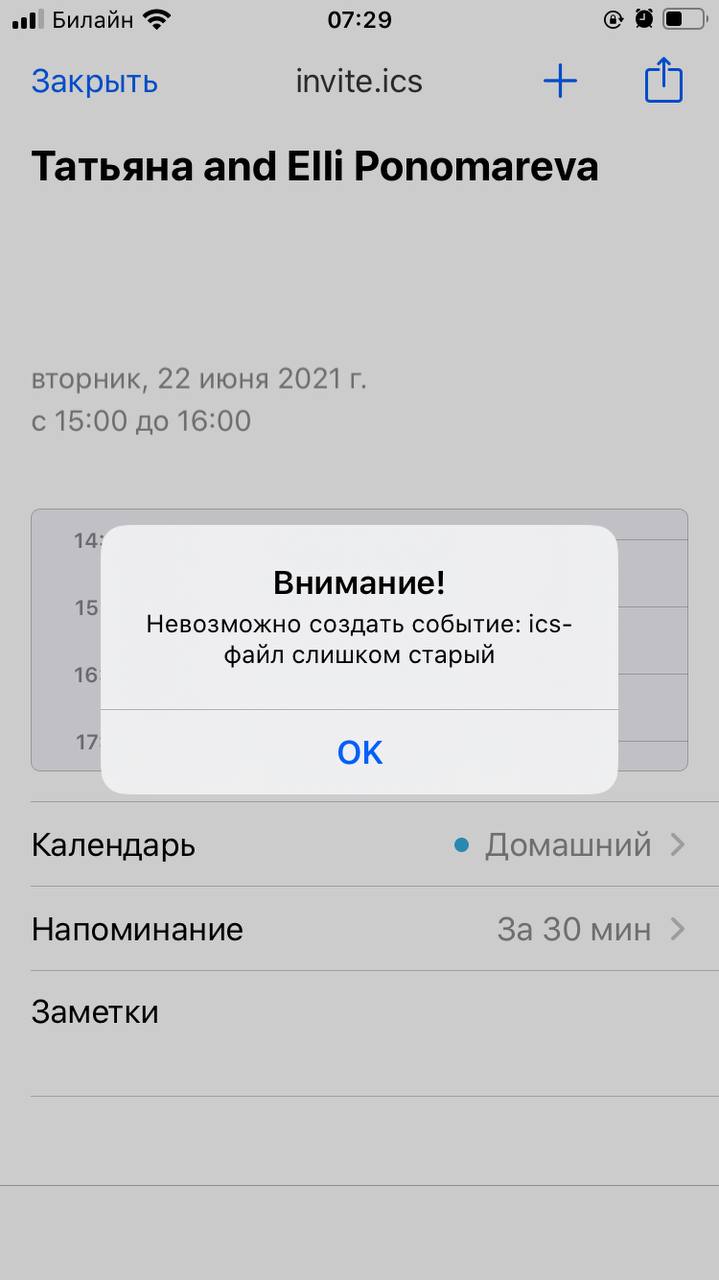Tap Закрыть to close the invite
Screen dimensions: 719x1280
pos(94,81)
